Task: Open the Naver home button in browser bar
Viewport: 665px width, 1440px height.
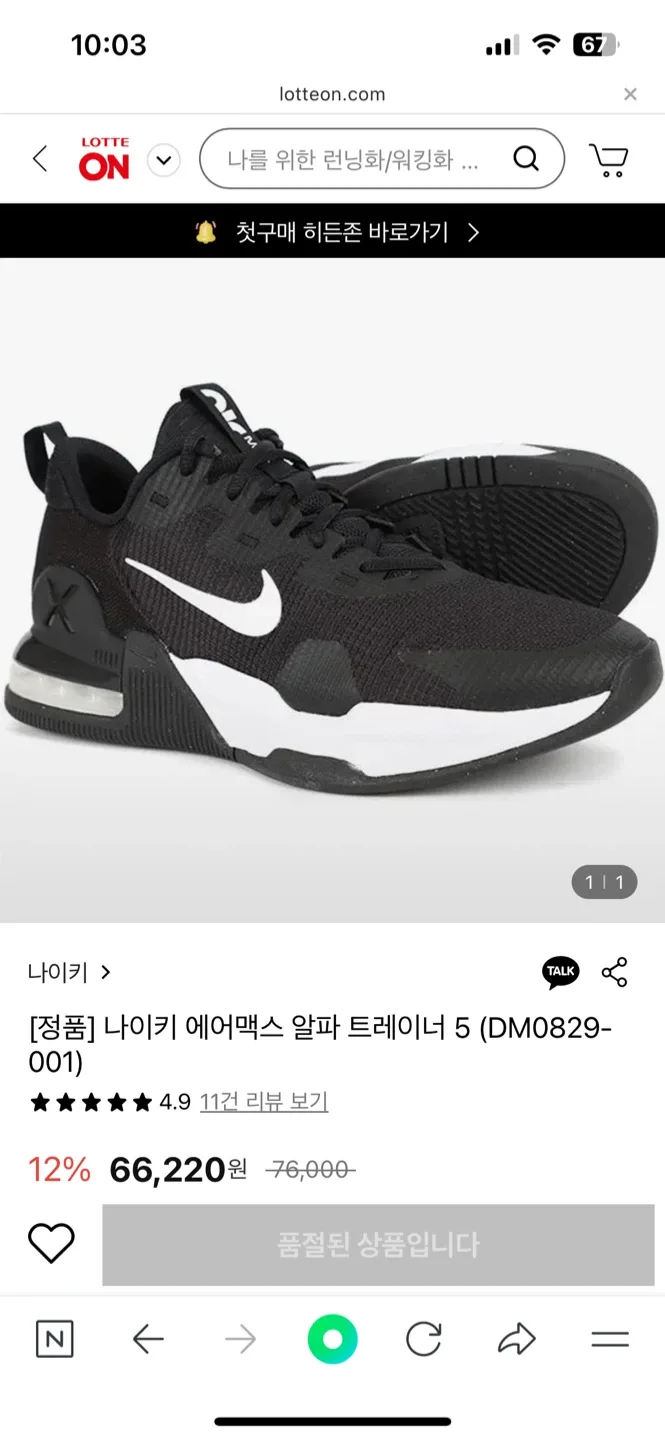Action: pos(54,1340)
